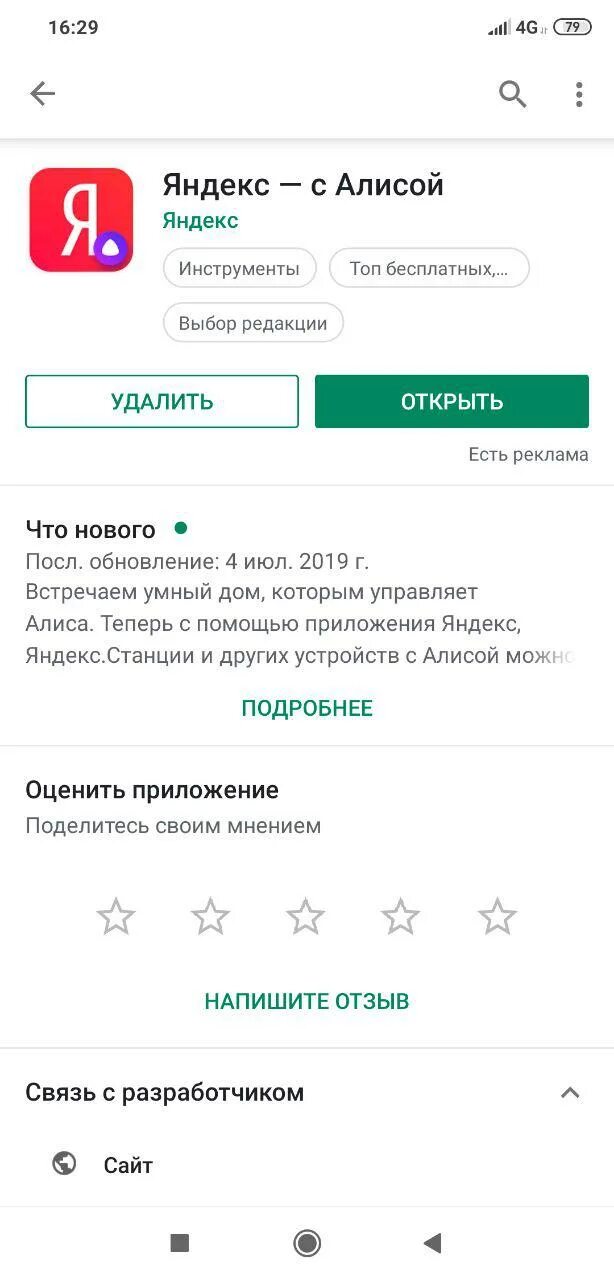The width and height of the screenshot is (614, 1280).
Task: Tap the system home button
Action: pos(307,1243)
